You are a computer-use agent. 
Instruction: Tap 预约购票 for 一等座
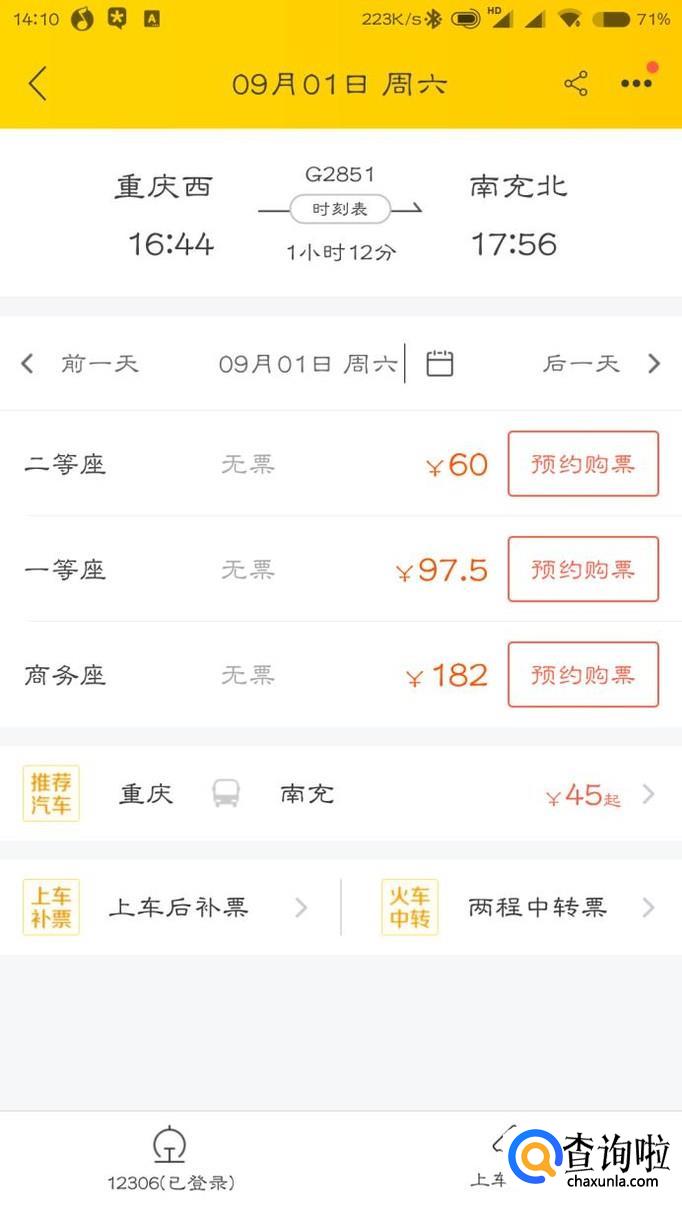point(583,569)
